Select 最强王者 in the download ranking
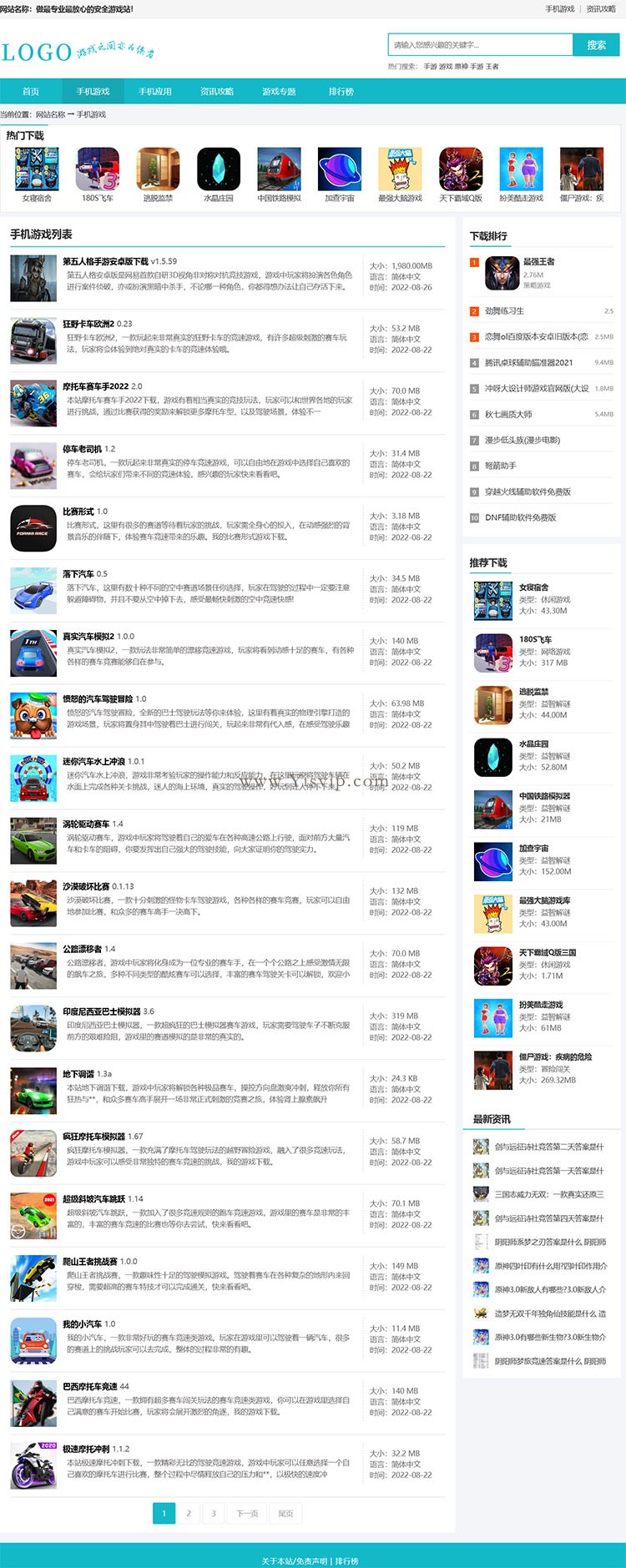Screen dimensions: 626x1568 coord(538,262)
